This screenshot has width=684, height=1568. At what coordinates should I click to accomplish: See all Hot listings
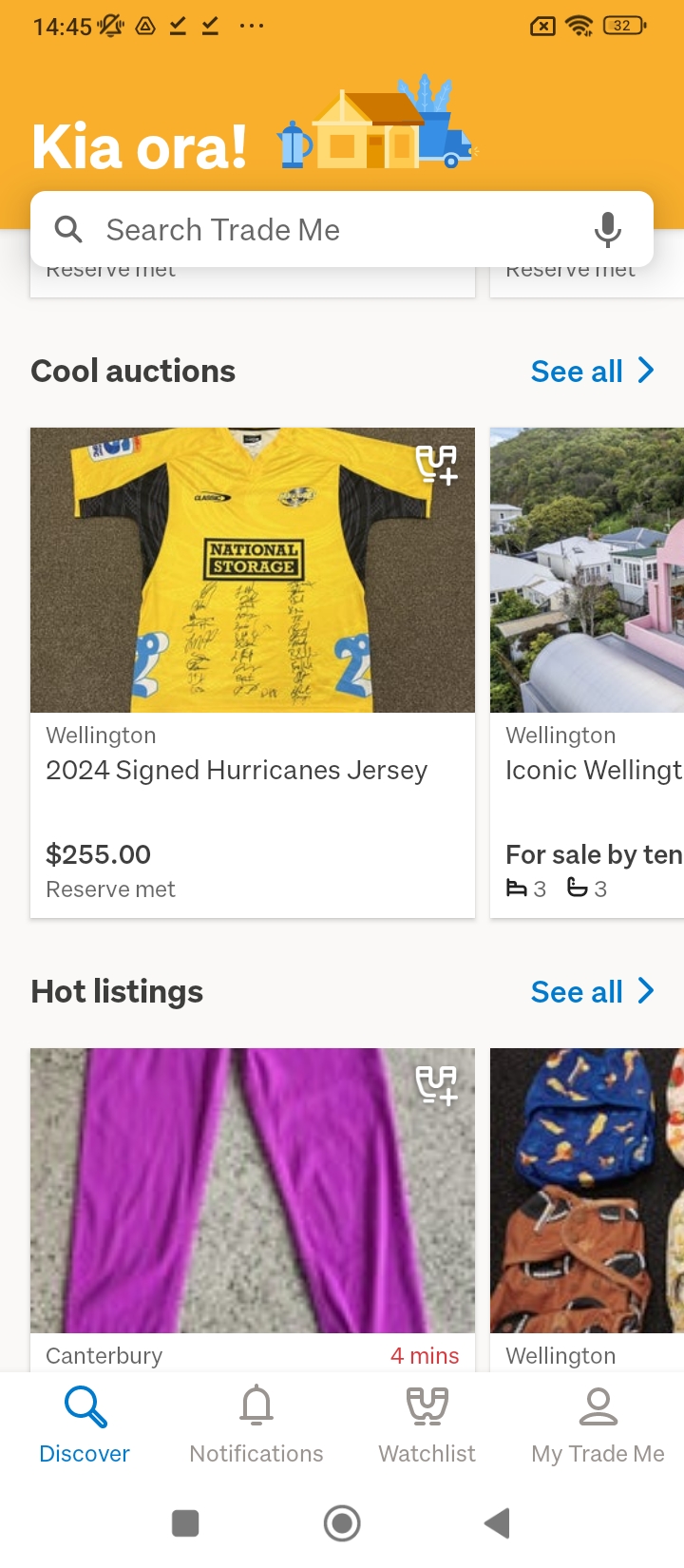[x=591, y=991]
